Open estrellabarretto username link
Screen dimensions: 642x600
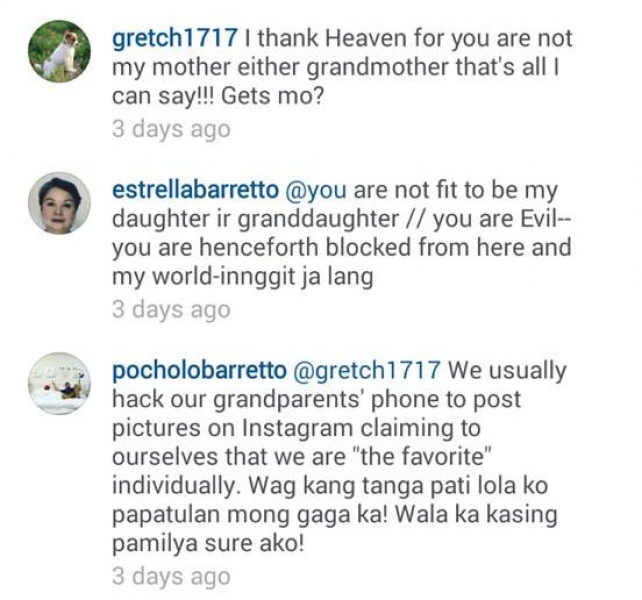click(x=197, y=190)
